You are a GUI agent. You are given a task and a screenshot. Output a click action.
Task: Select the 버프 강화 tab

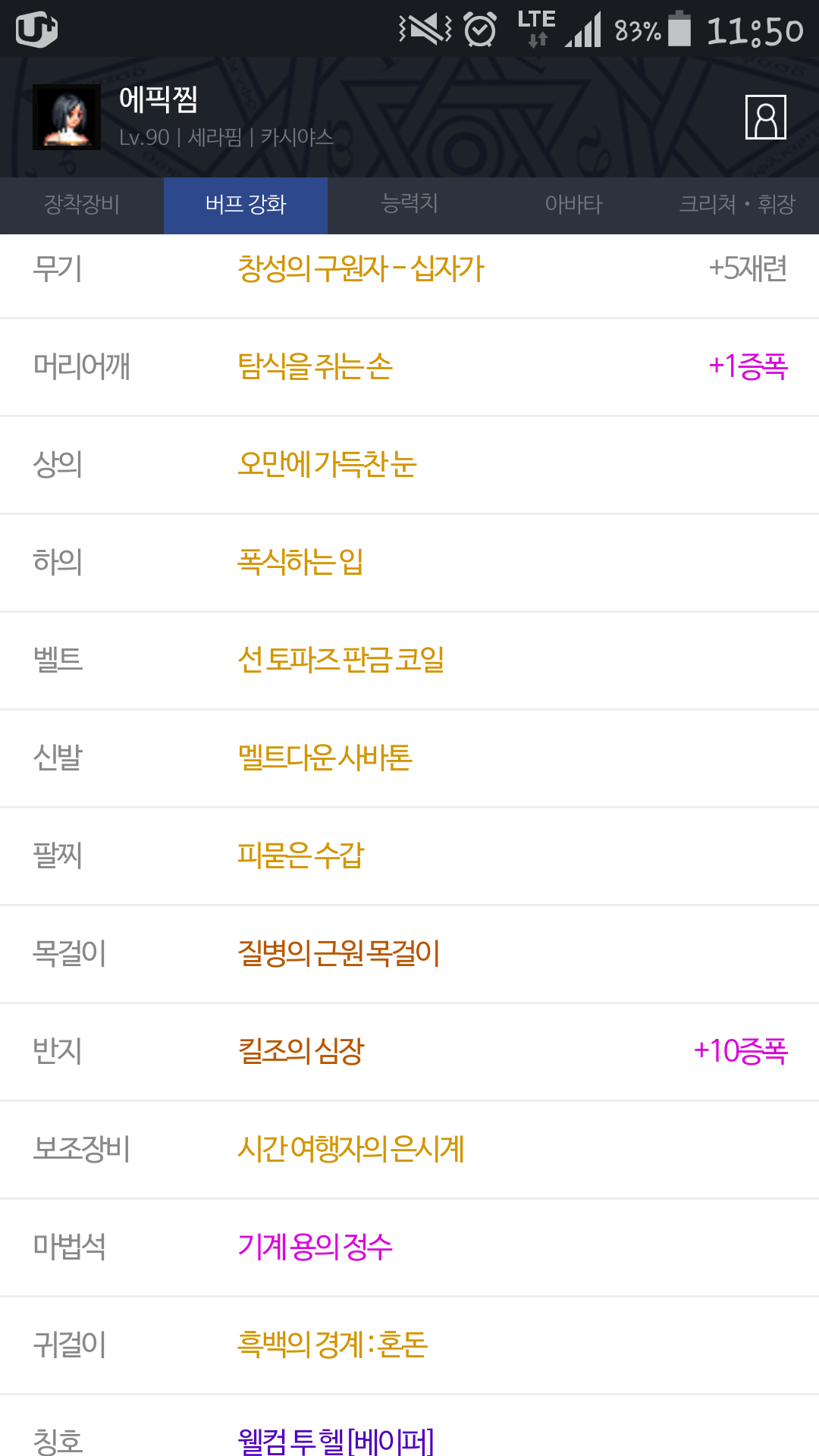pos(246,206)
